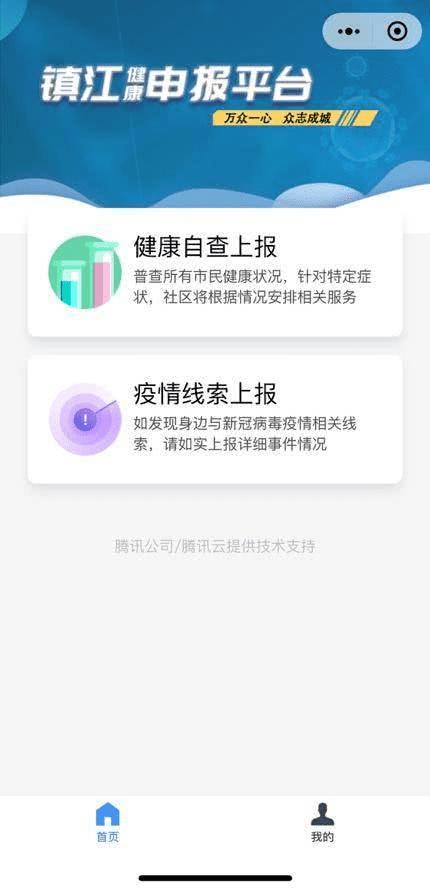Open the 疫情线索上报 card

click(215, 420)
